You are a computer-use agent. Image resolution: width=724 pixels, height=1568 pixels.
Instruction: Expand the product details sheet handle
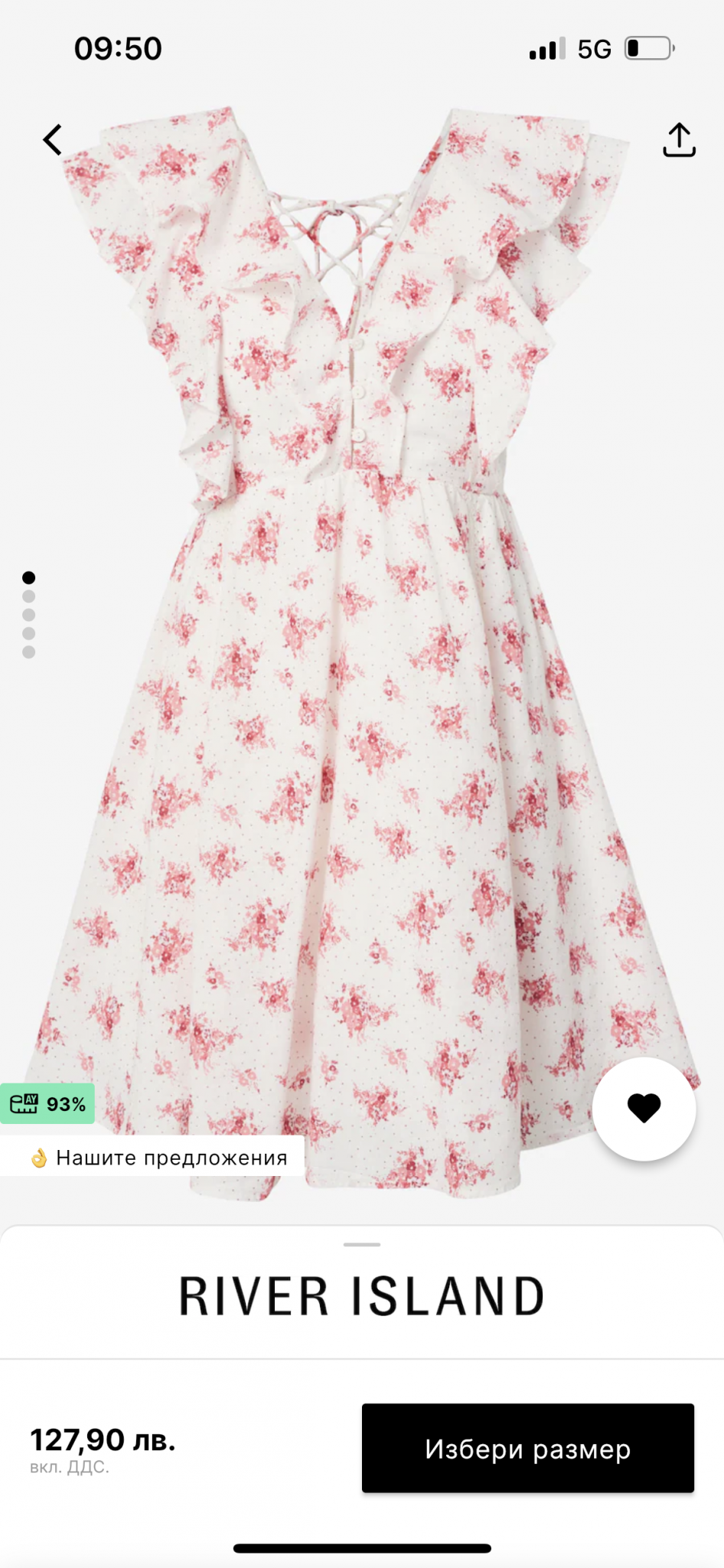pos(362,1244)
